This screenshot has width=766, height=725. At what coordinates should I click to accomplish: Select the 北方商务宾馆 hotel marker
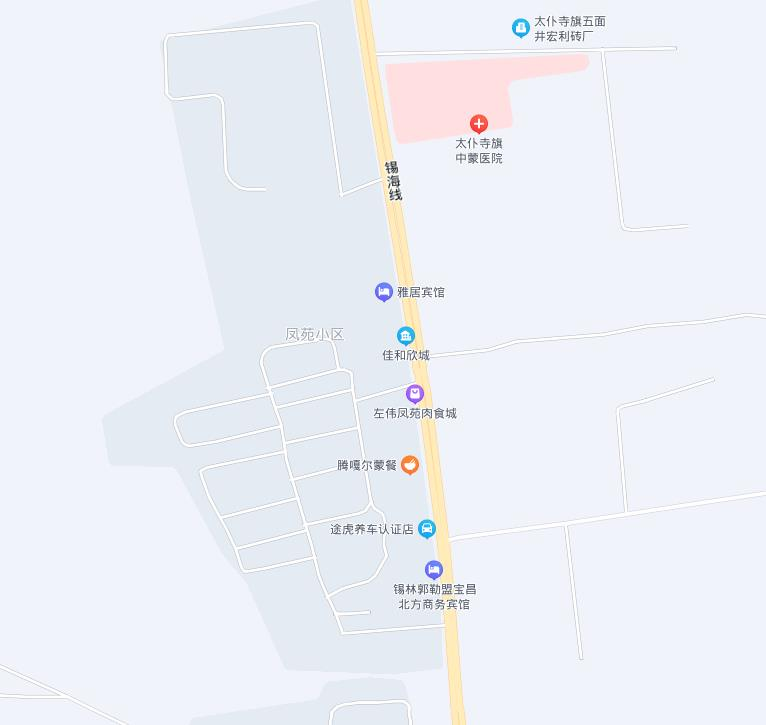(x=433, y=570)
